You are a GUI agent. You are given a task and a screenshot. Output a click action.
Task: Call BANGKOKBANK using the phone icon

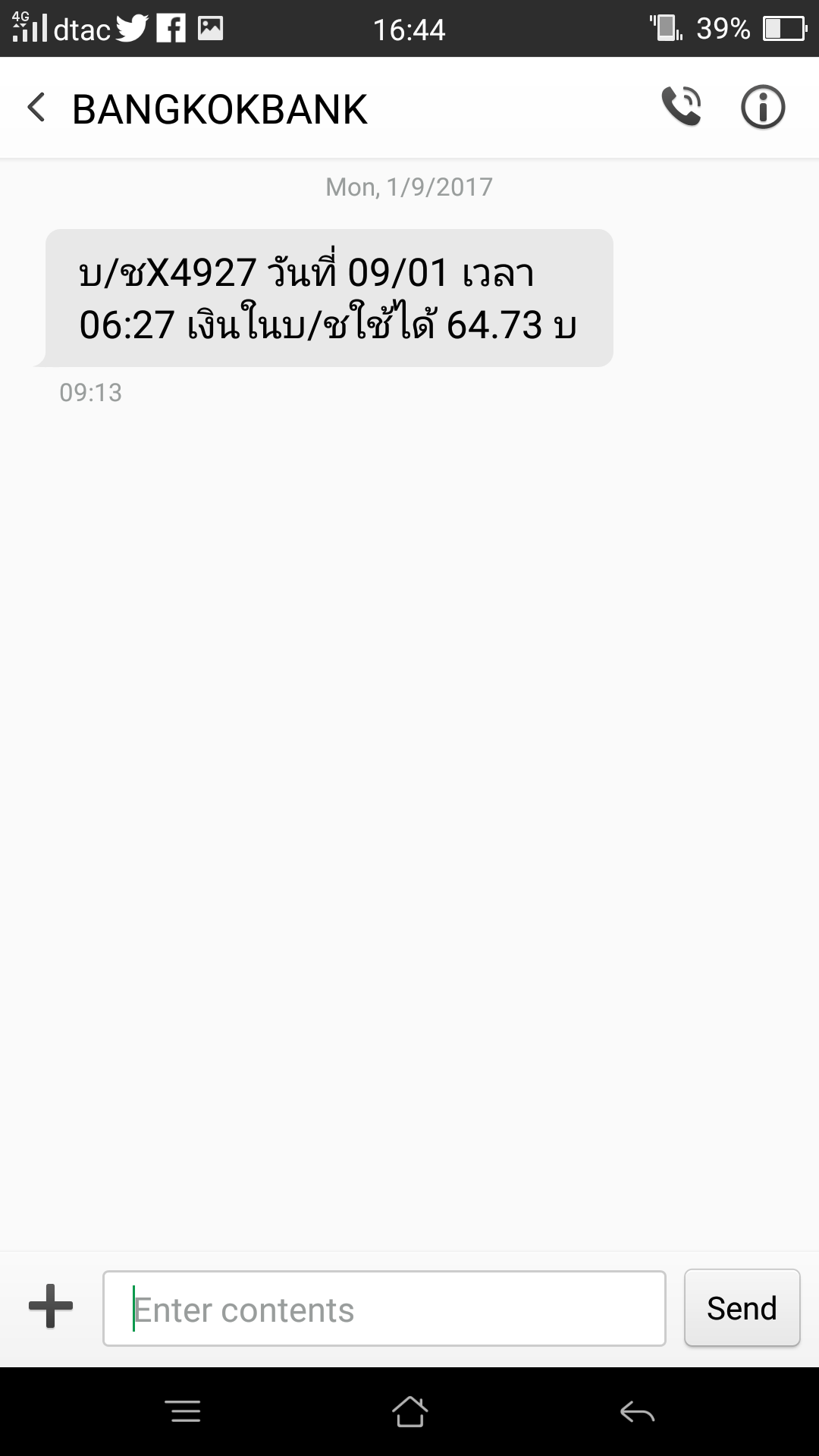click(681, 107)
